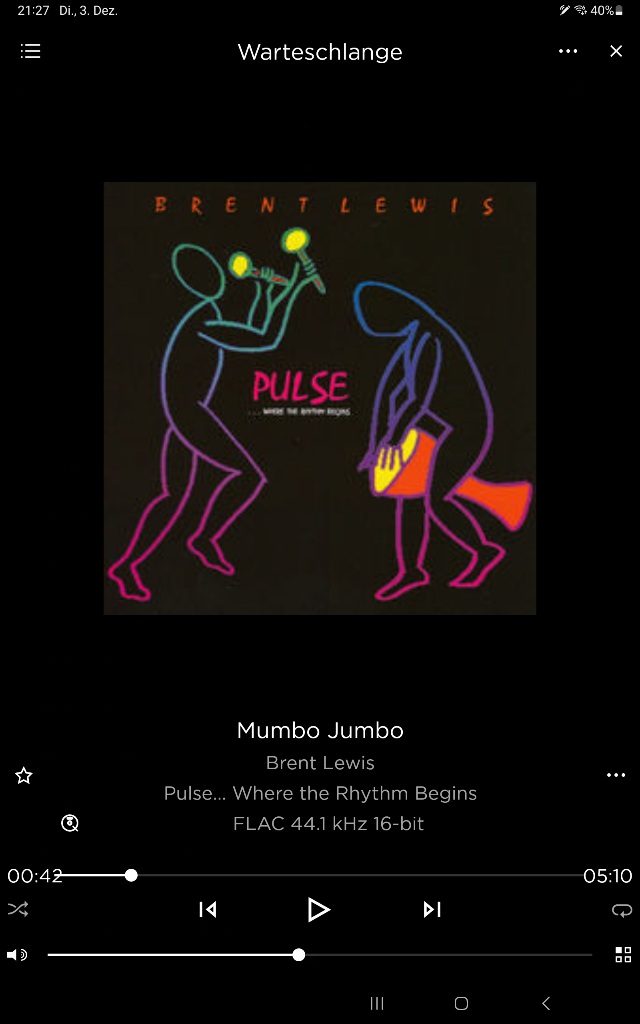640x1024 pixels.
Task: Mute the speaker volume
Action: (x=17, y=955)
